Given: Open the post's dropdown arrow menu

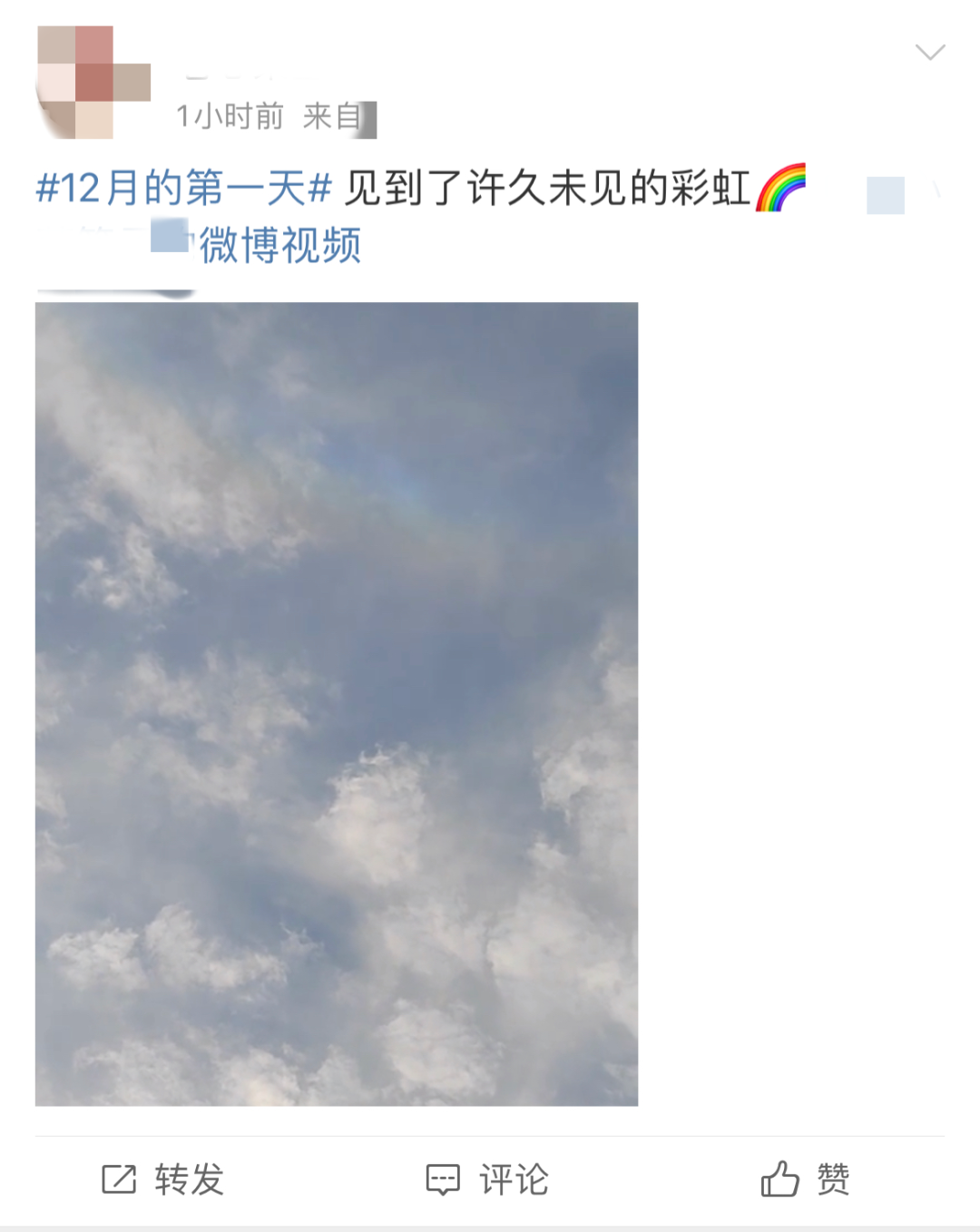Looking at the screenshot, I should [x=930, y=53].
